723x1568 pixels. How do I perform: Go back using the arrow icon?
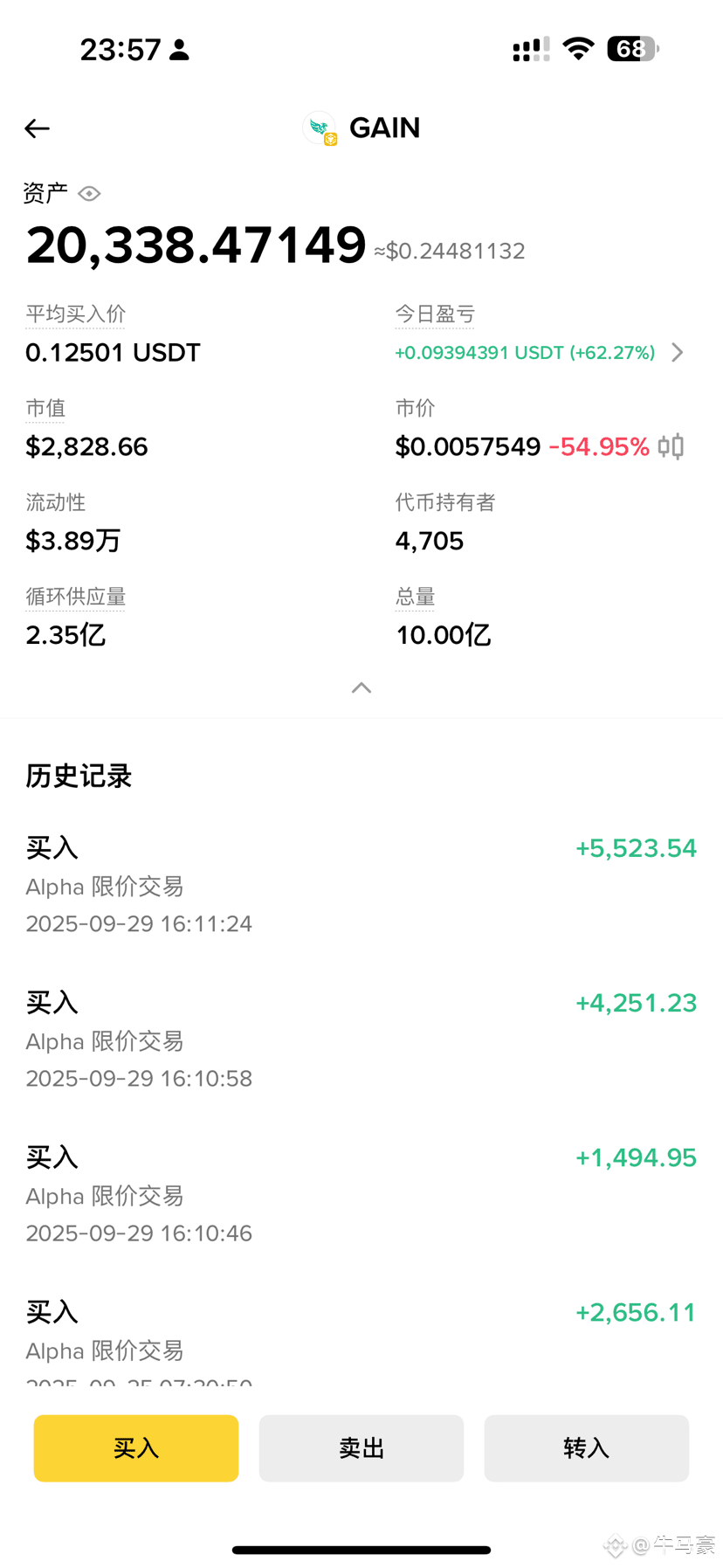pyautogui.click(x=37, y=129)
